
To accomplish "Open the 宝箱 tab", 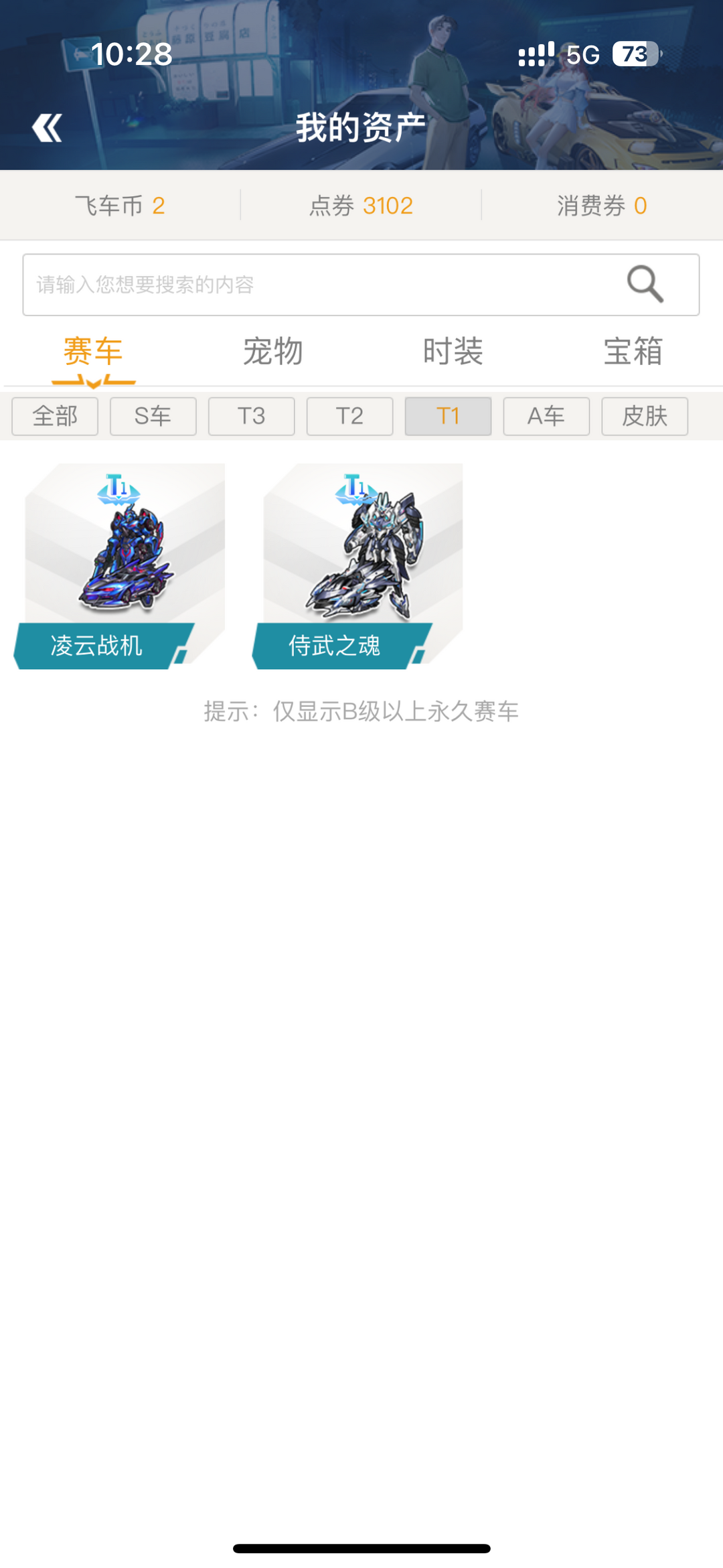I will tap(633, 352).
